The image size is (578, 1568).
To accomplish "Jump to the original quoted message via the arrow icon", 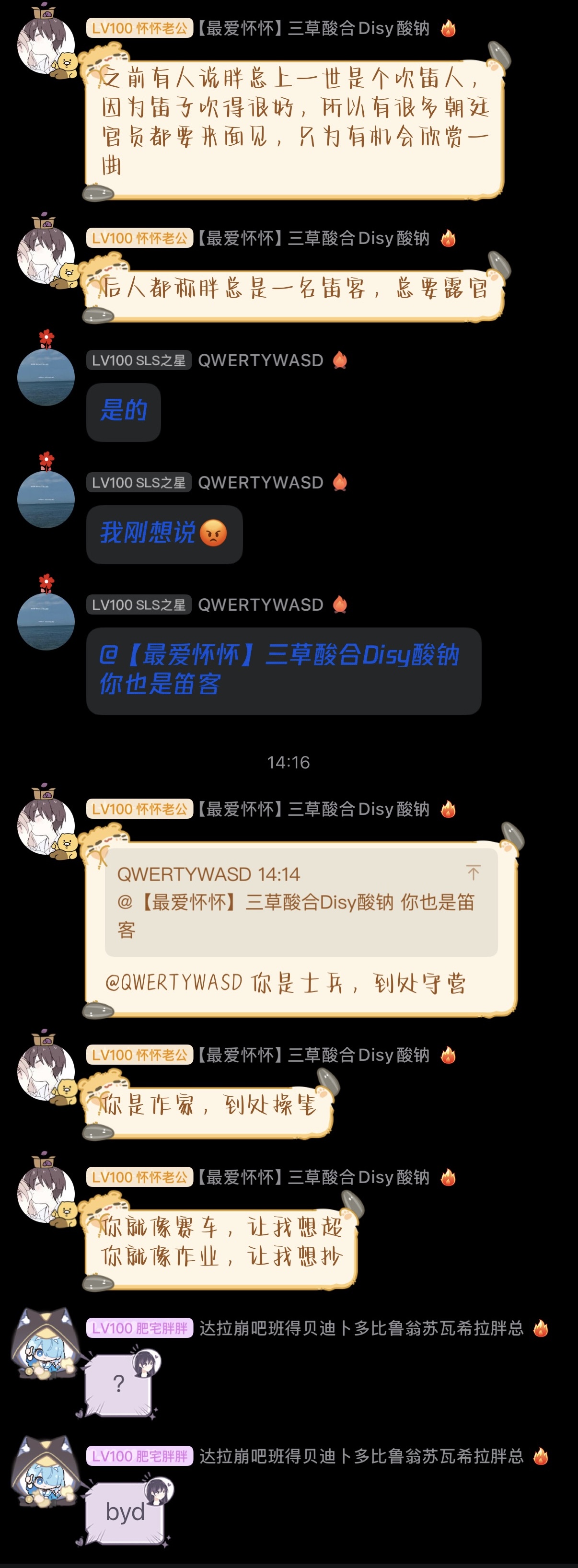I will pyautogui.click(x=473, y=872).
